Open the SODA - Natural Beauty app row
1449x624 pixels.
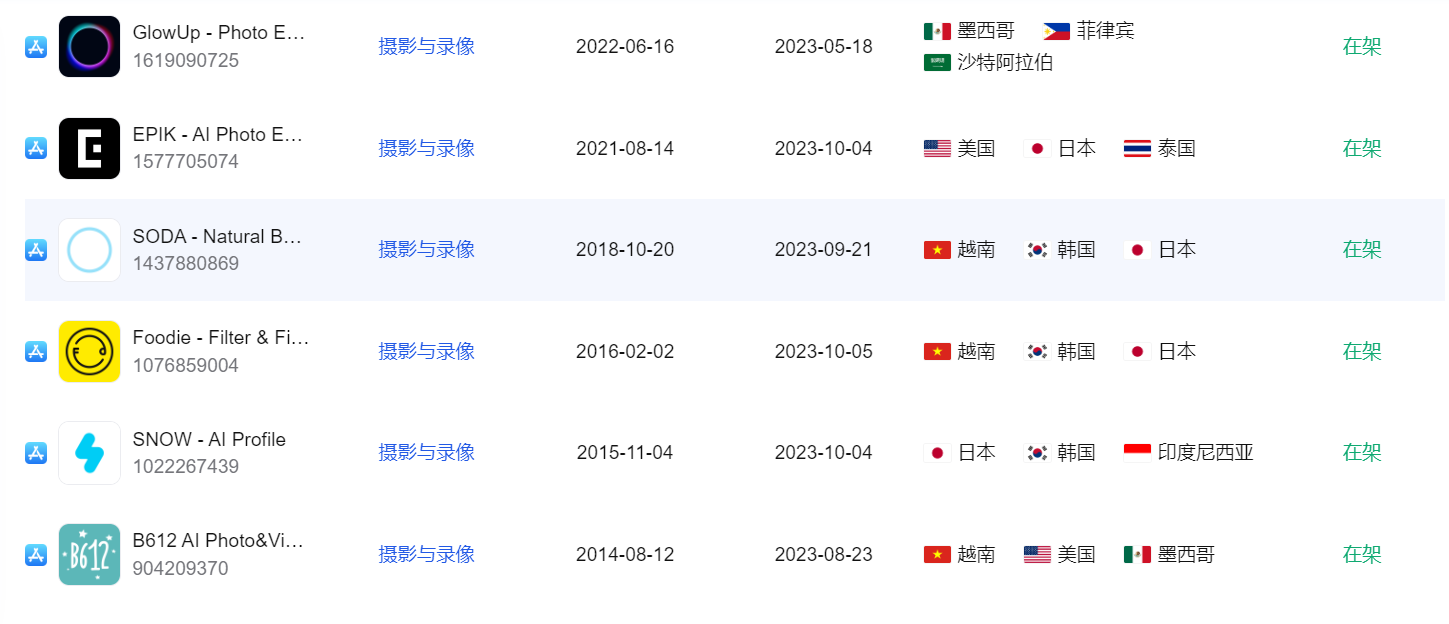(x=217, y=237)
